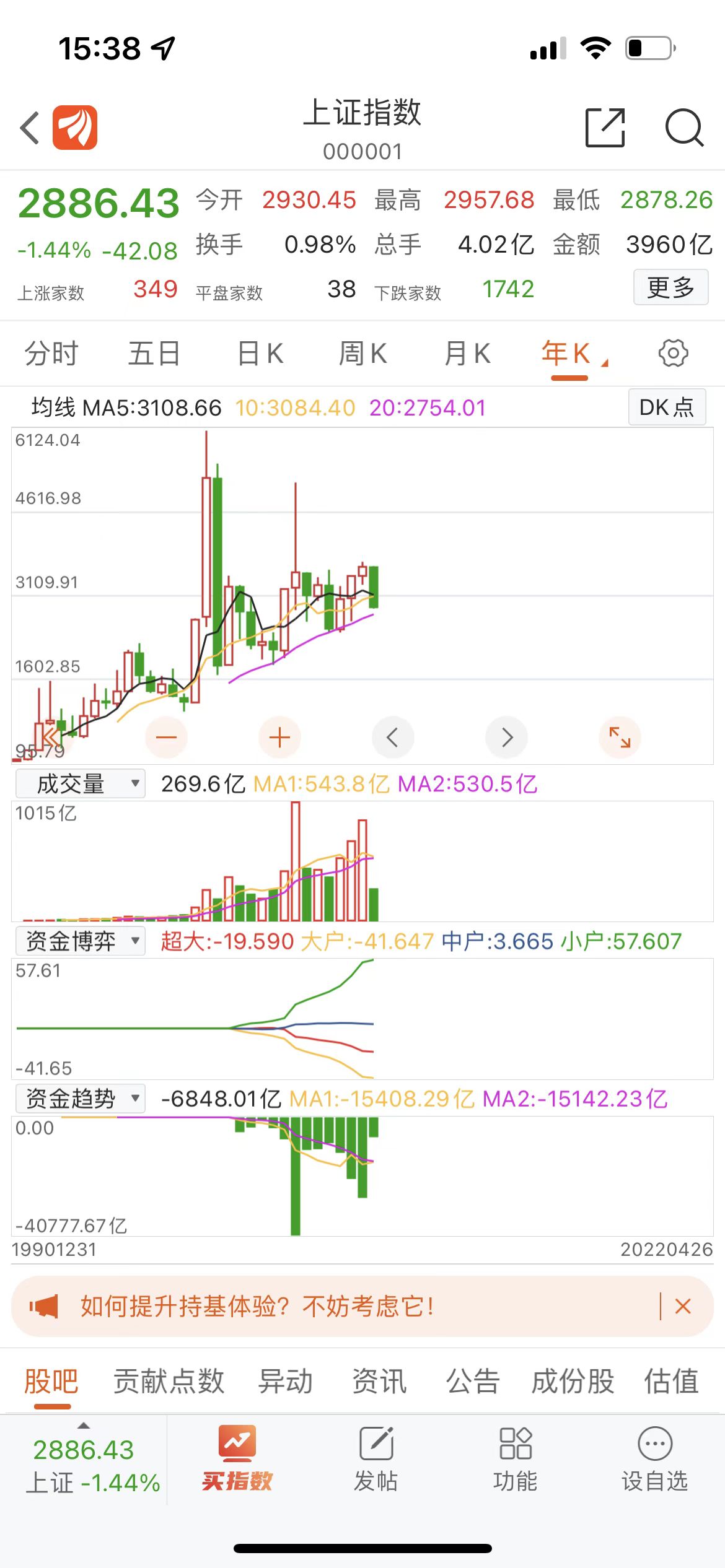The image size is (725, 1568).
Task: Open the 成交量 indicator dropdown
Action: (81, 784)
